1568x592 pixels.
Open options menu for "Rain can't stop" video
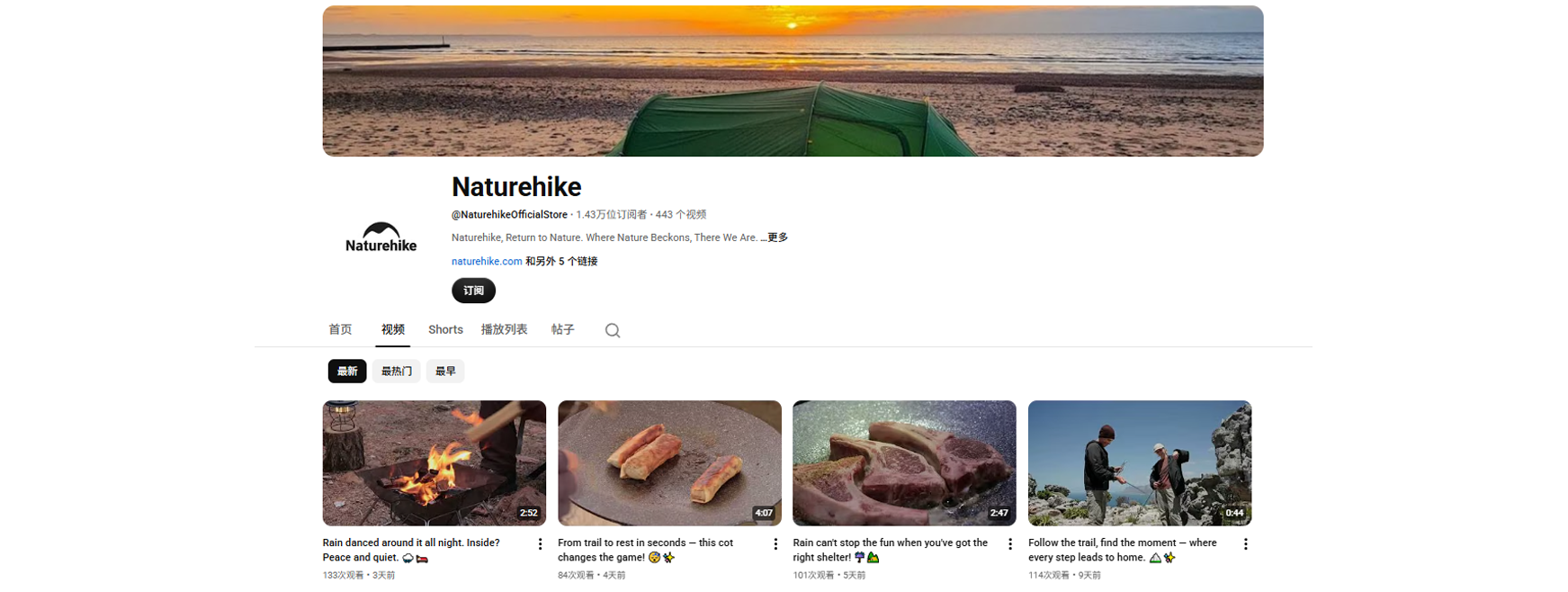1010,544
